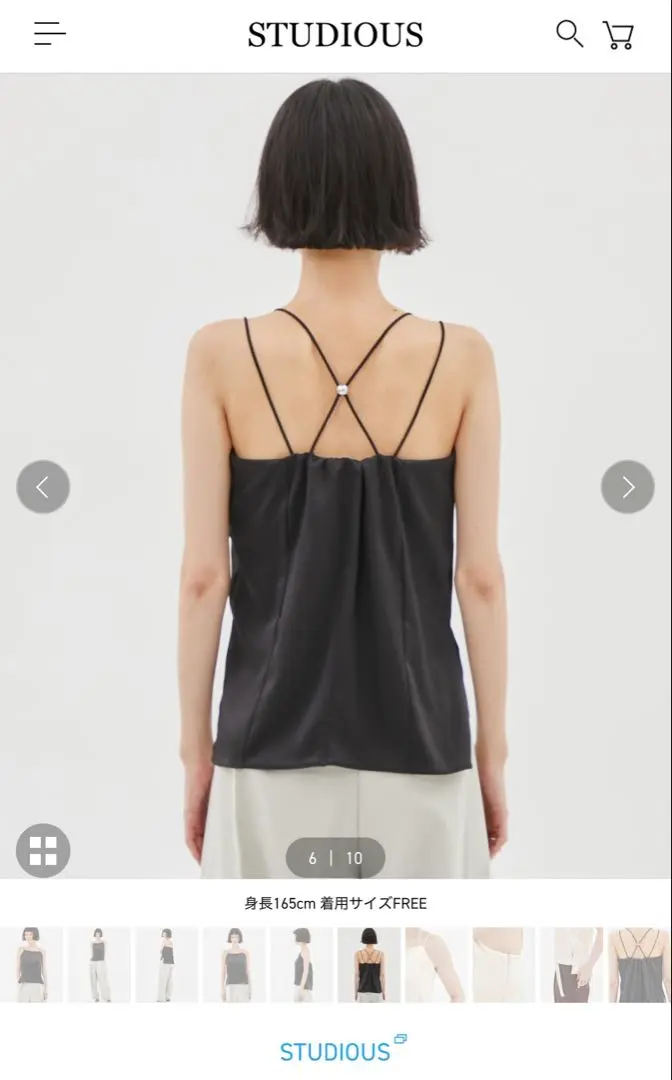Open the blue STUDIOUS brand link
Screen dimensions: 672x1080
pyautogui.click(x=343, y=1048)
